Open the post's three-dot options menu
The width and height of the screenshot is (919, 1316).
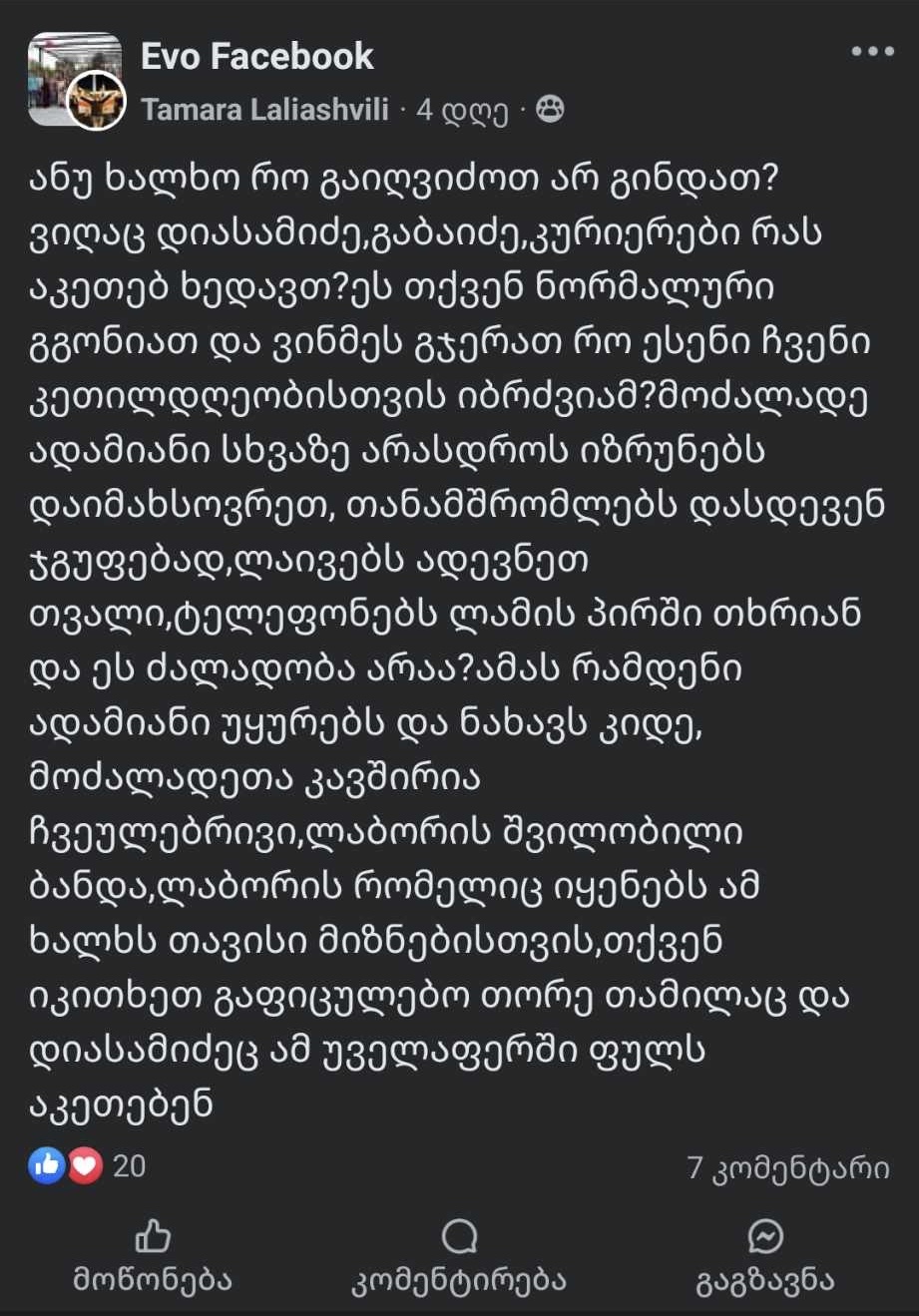pos(872,52)
